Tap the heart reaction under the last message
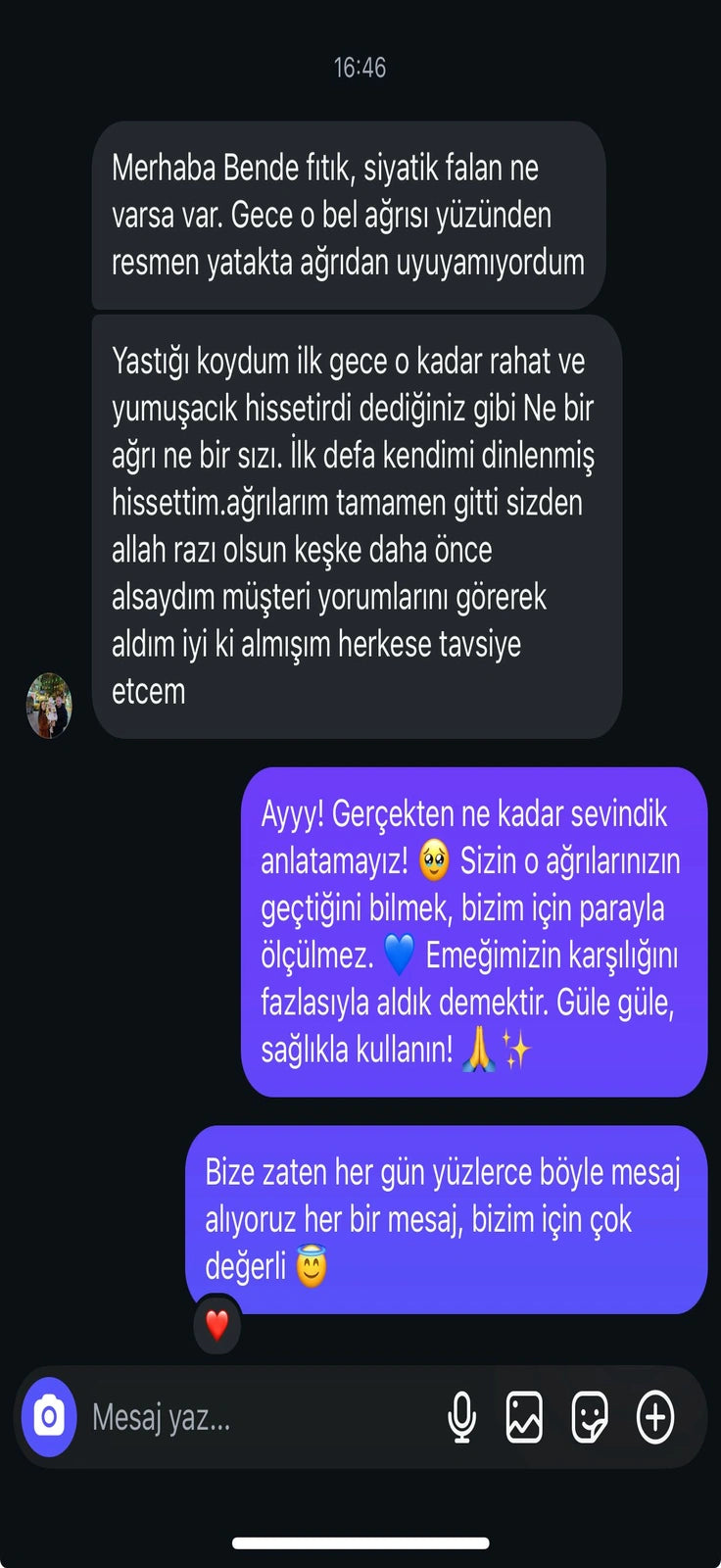 pos(217,1325)
